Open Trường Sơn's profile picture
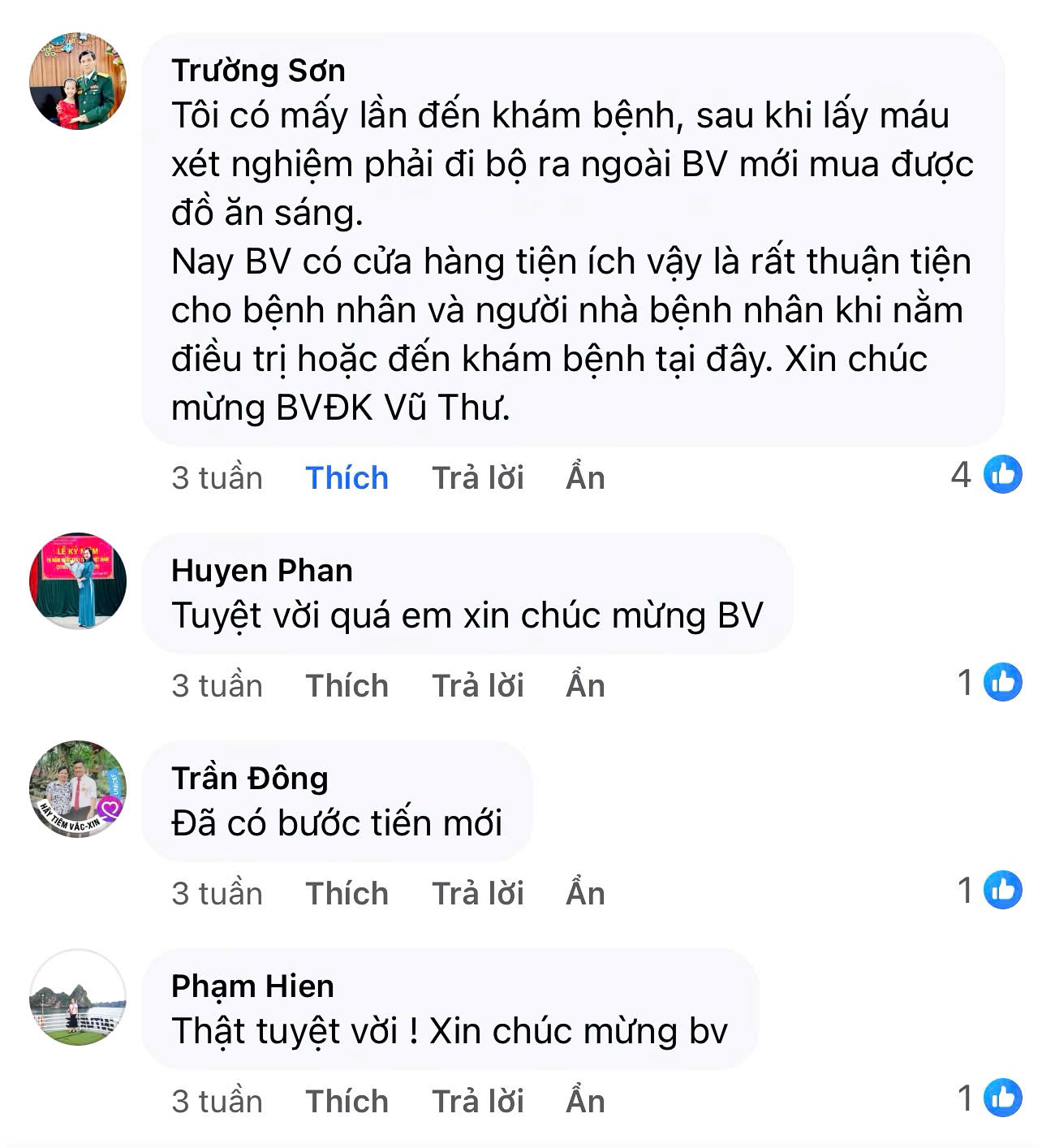This screenshot has height=1148, width=1042. [78, 81]
